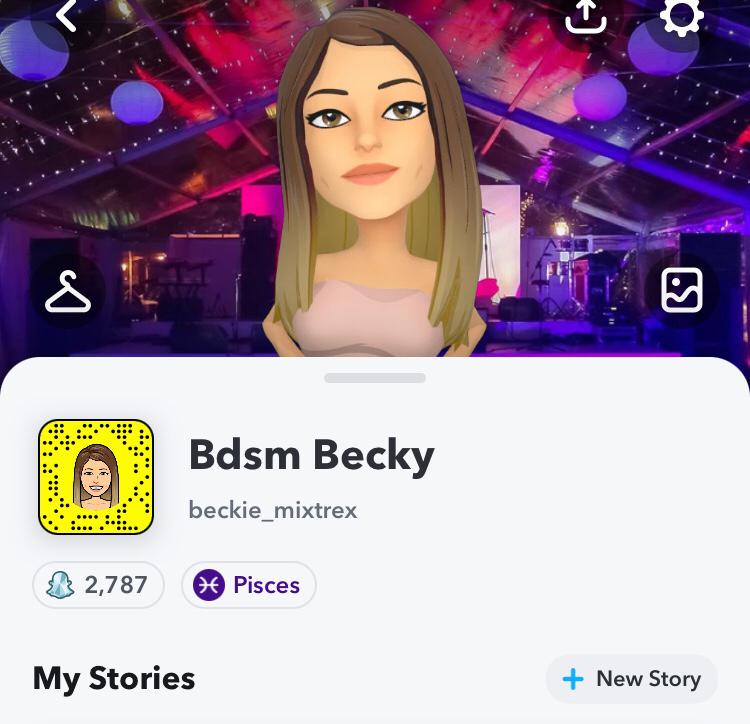Image resolution: width=750 pixels, height=724 pixels.
Task: Change Bitmoji outfit with hanger icon
Action: click(x=68, y=292)
